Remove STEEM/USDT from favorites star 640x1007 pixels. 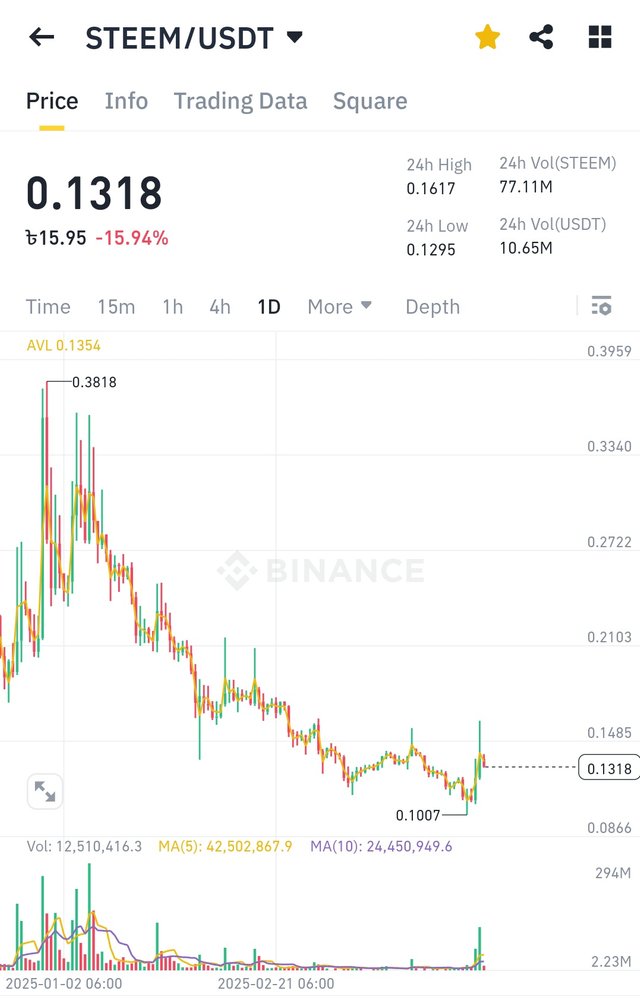pyautogui.click(x=487, y=38)
